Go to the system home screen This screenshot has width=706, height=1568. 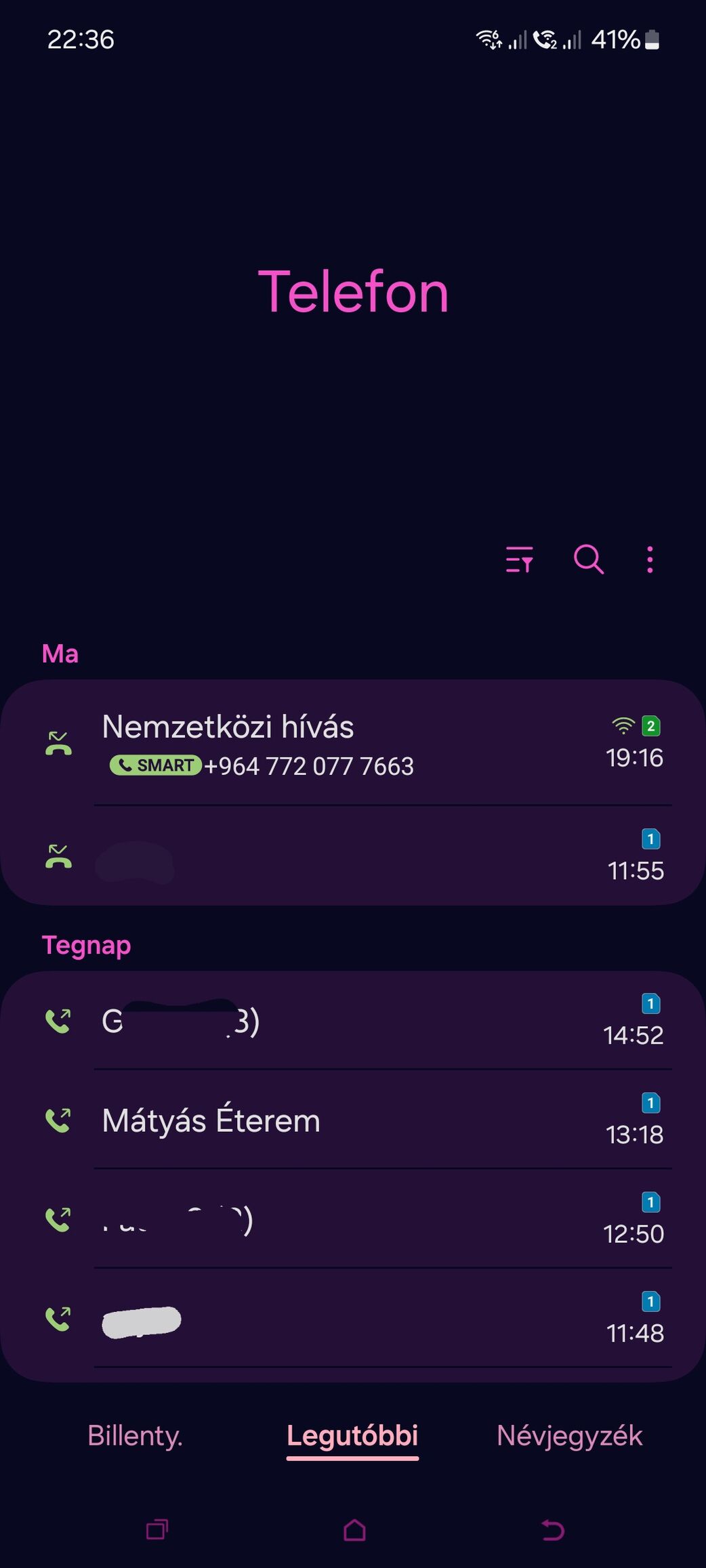tap(354, 1530)
